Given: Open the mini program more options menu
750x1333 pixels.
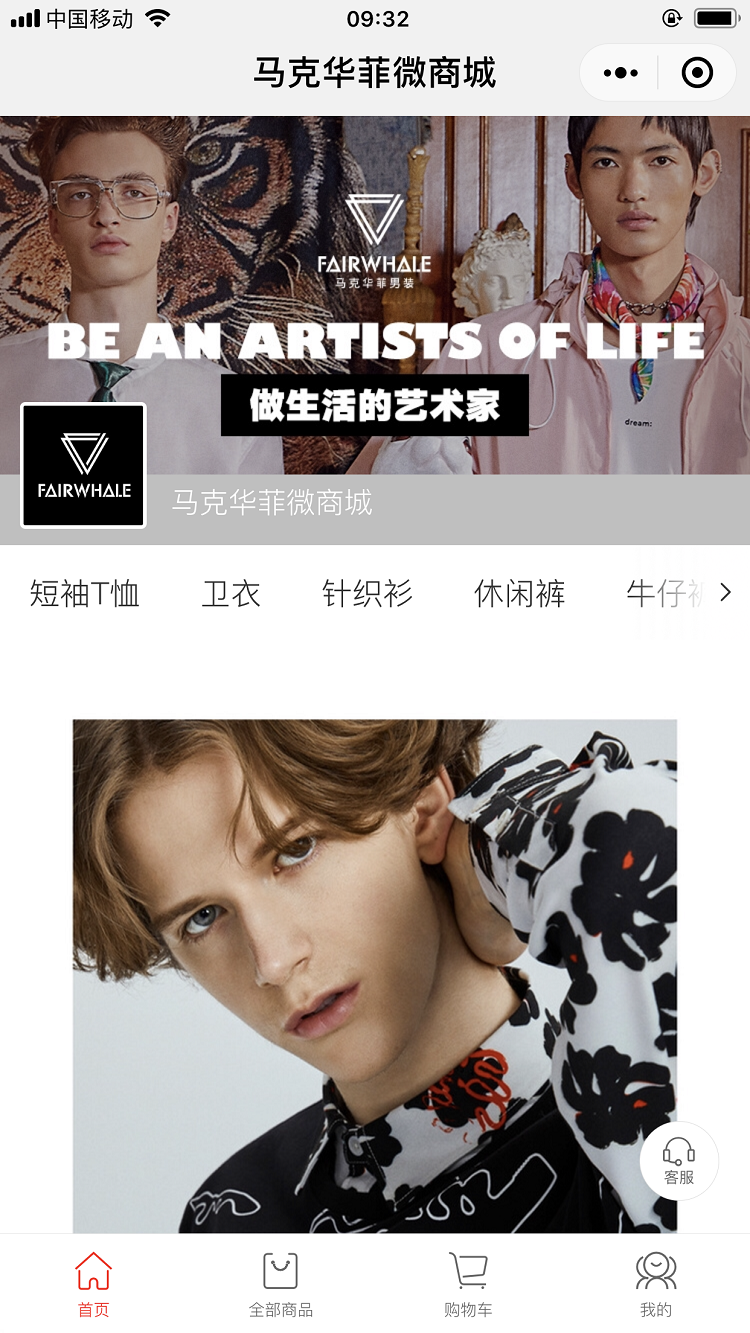Looking at the screenshot, I should tap(620, 73).
